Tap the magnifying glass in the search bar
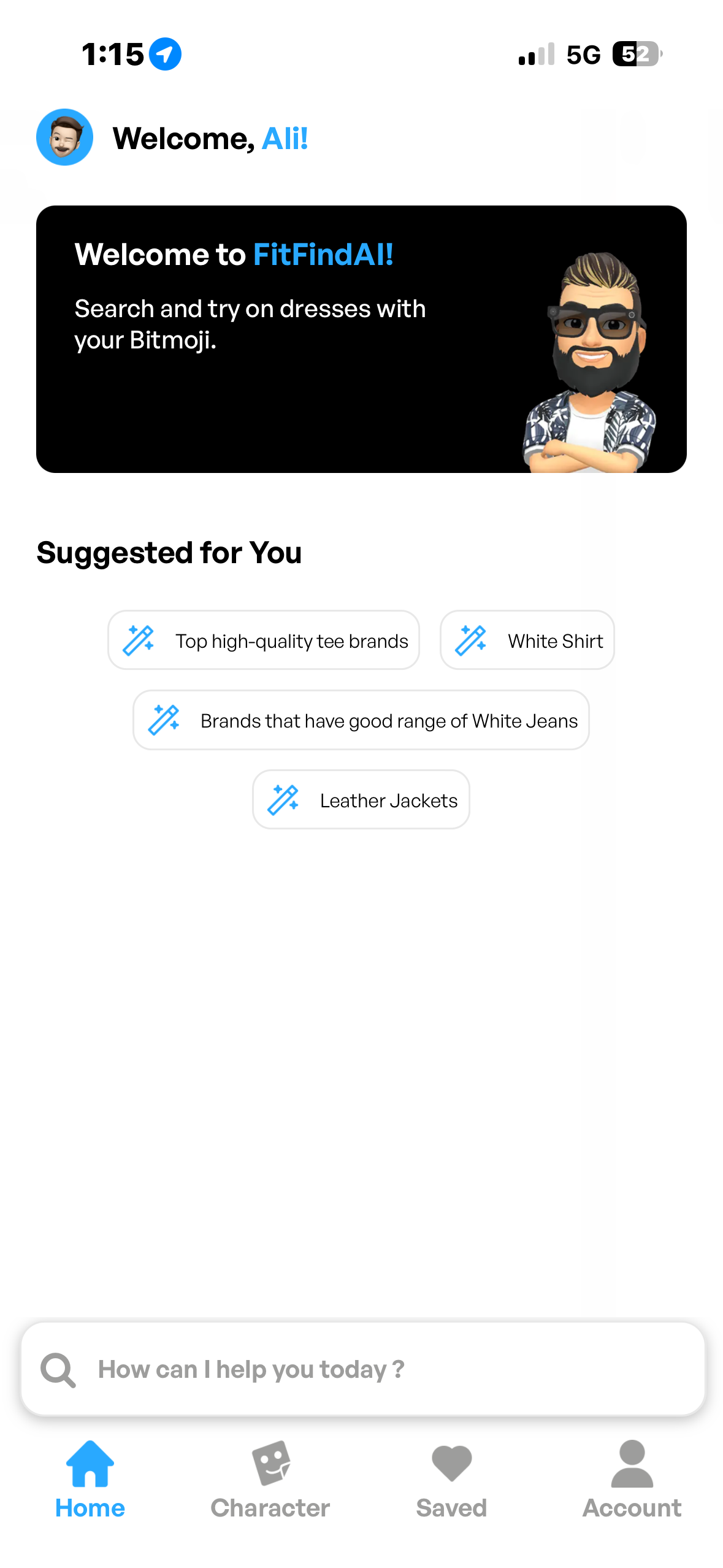The height and width of the screenshot is (1568, 723). (x=57, y=1369)
